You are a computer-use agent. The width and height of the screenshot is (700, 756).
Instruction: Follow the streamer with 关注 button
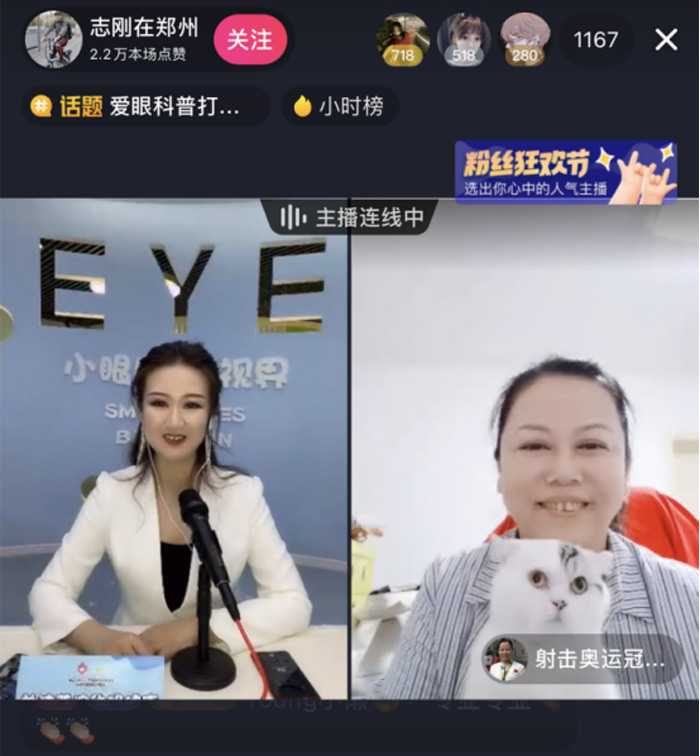(x=250, y=40)
